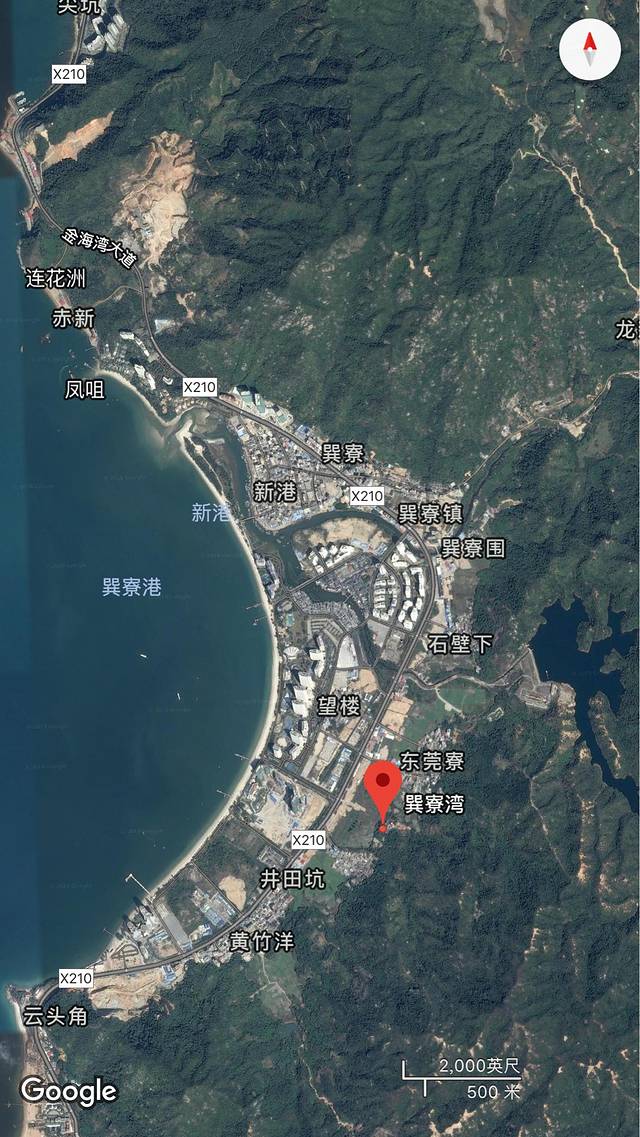
Task: Tap the compass to reset north
Action: tap(590, 49)
